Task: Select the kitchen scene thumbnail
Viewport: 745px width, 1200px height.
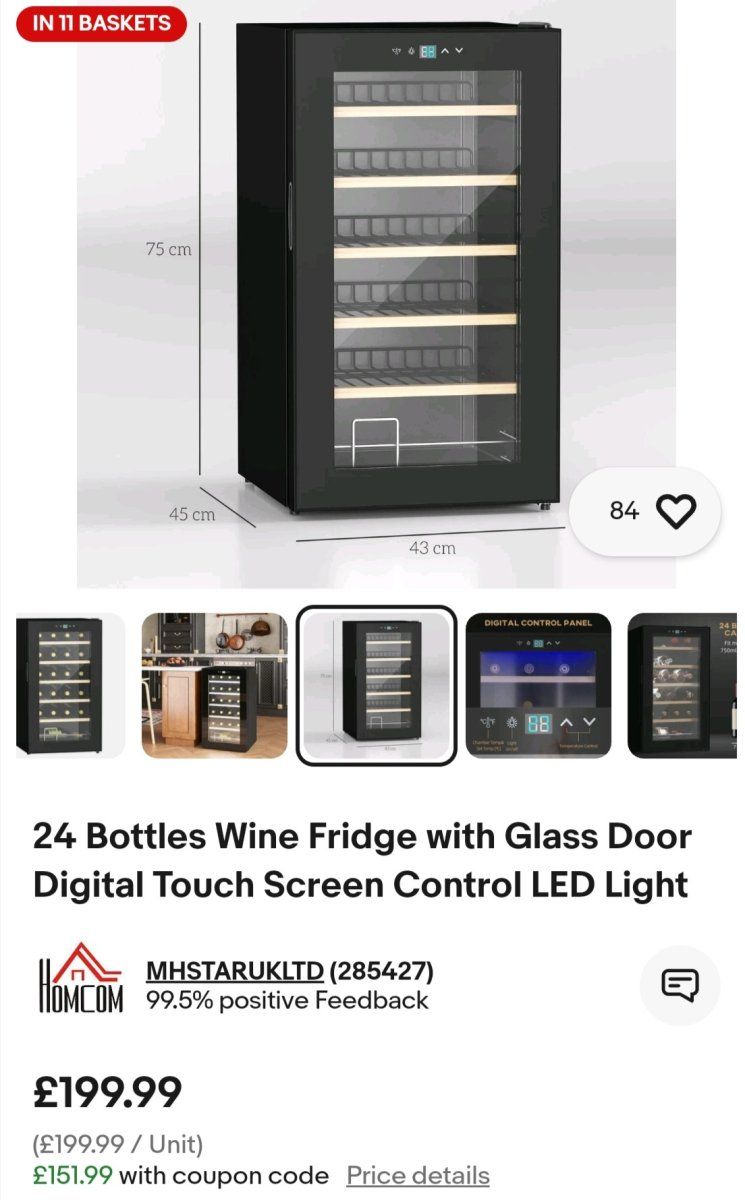Action: point(214,685)
